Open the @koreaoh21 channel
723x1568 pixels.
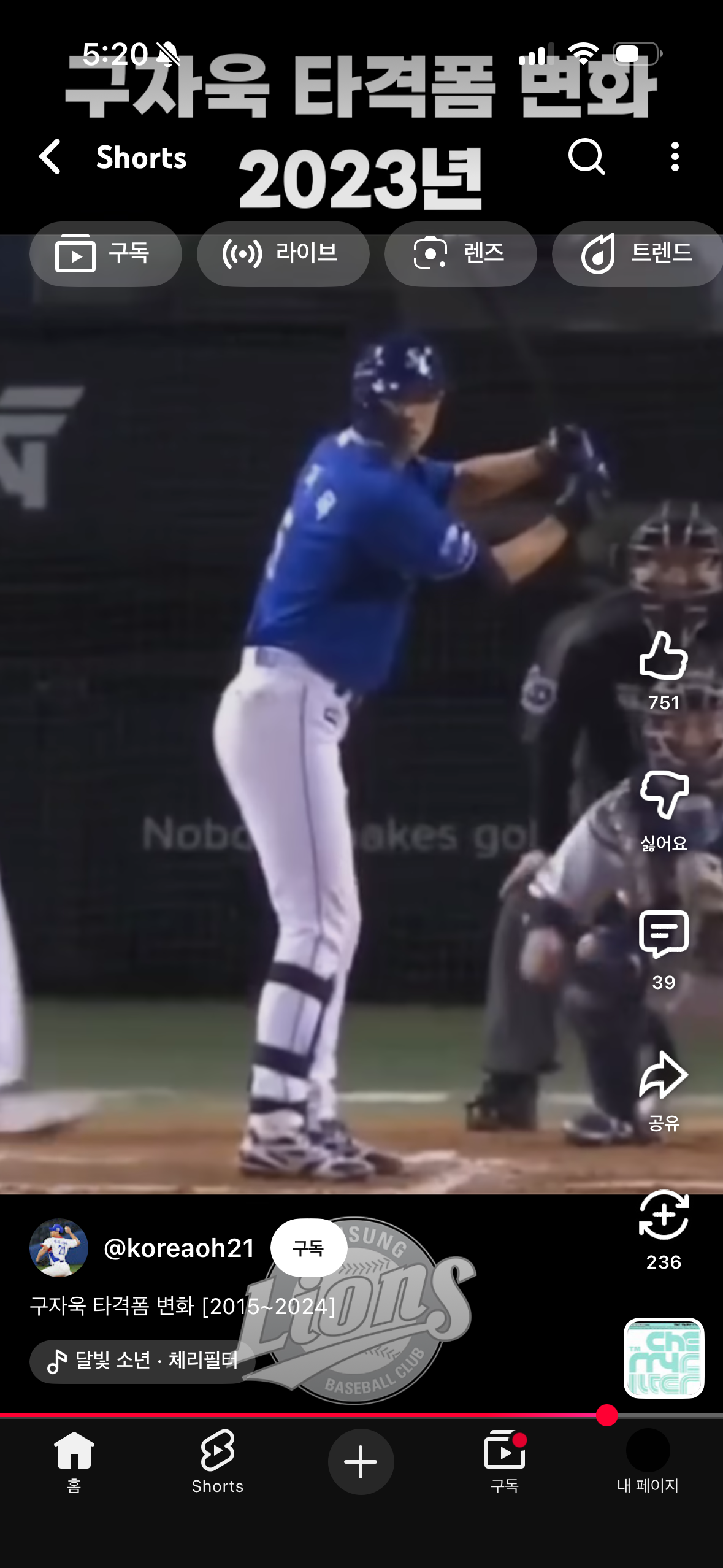point(179,1248)
